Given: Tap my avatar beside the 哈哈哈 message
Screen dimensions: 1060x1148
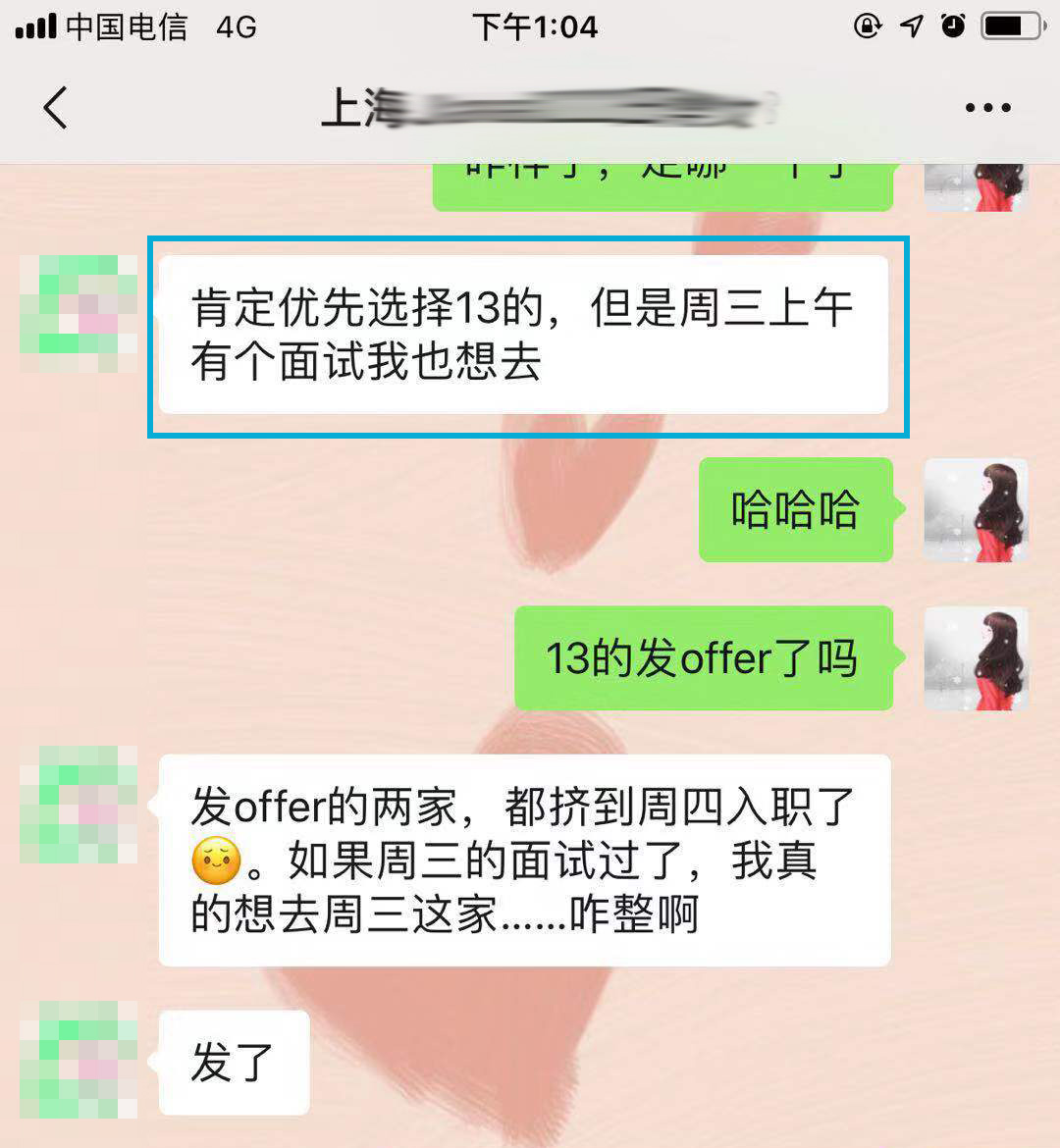Looking at the screenshot, I should coord(976,510).
